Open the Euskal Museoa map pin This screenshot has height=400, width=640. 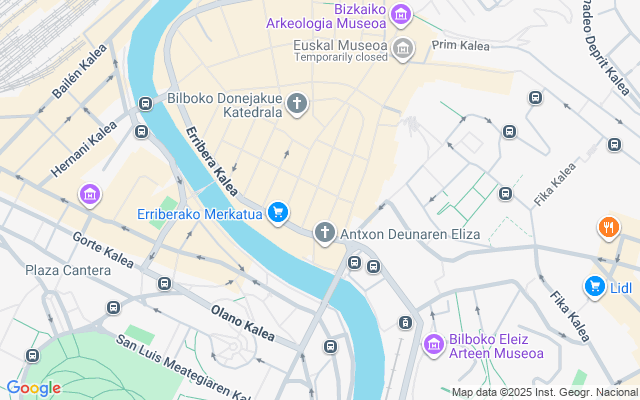click(403, 50)
